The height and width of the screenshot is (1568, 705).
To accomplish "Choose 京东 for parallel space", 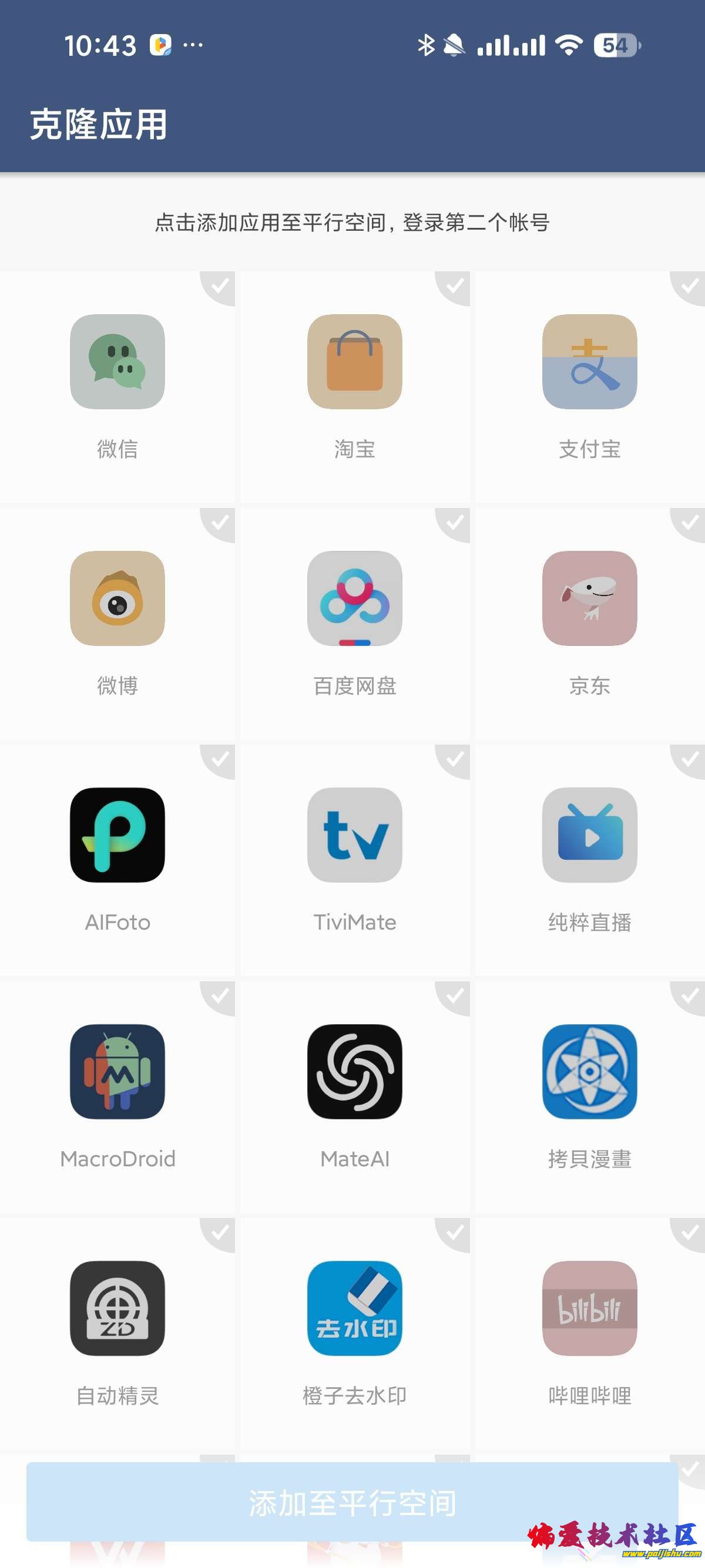I will click(589, 623).
